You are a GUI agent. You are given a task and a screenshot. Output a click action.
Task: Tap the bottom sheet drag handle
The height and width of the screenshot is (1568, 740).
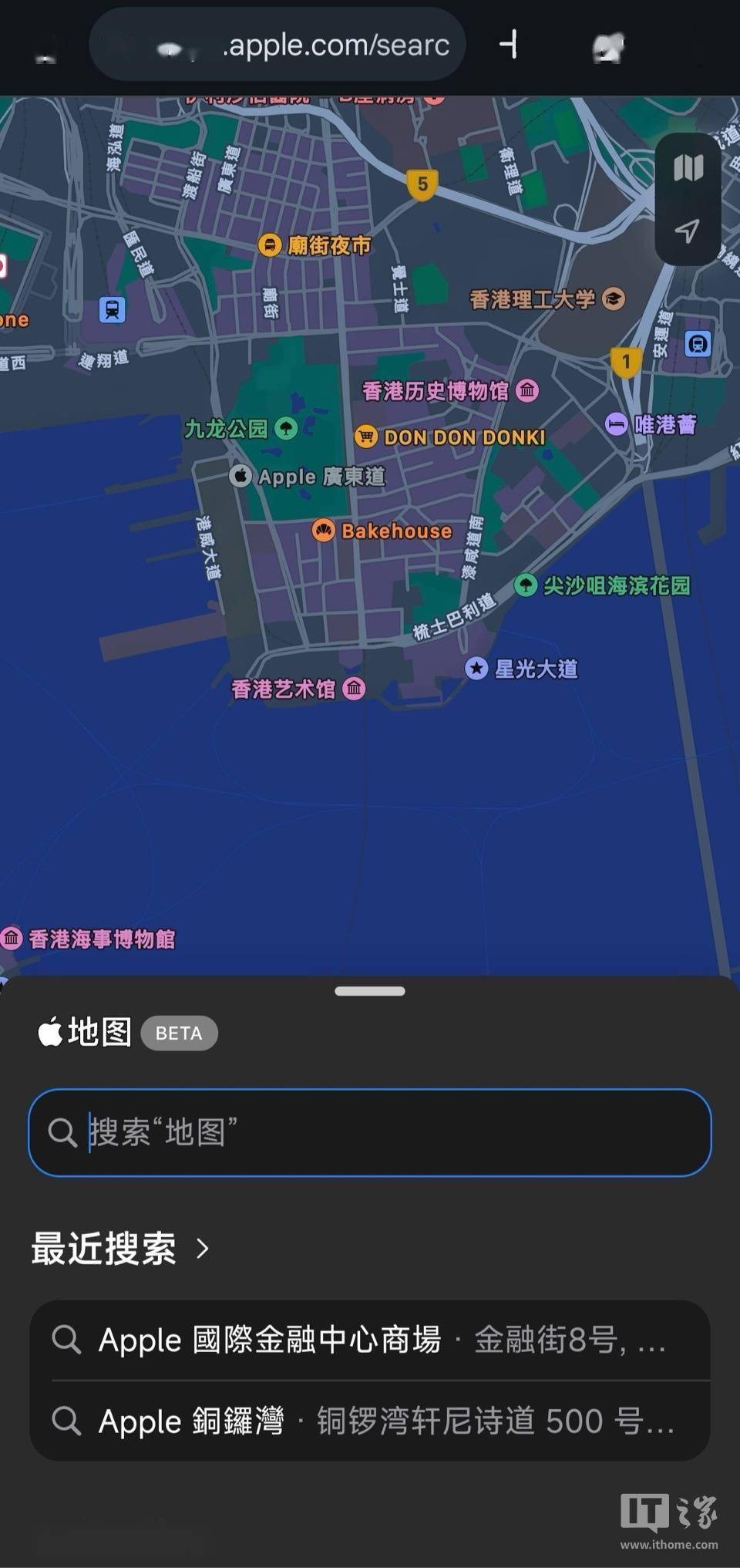[x=370, y=991]
